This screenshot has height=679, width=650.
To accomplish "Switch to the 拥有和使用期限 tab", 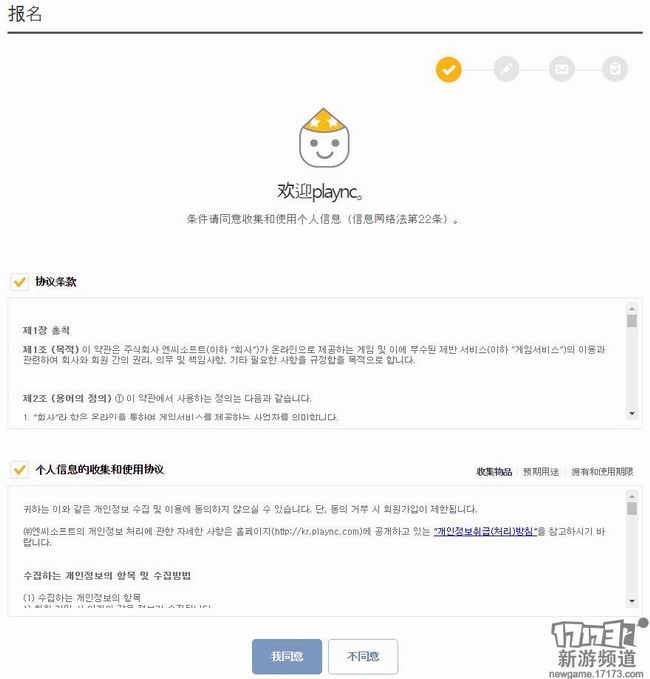I will click(603, 471).
